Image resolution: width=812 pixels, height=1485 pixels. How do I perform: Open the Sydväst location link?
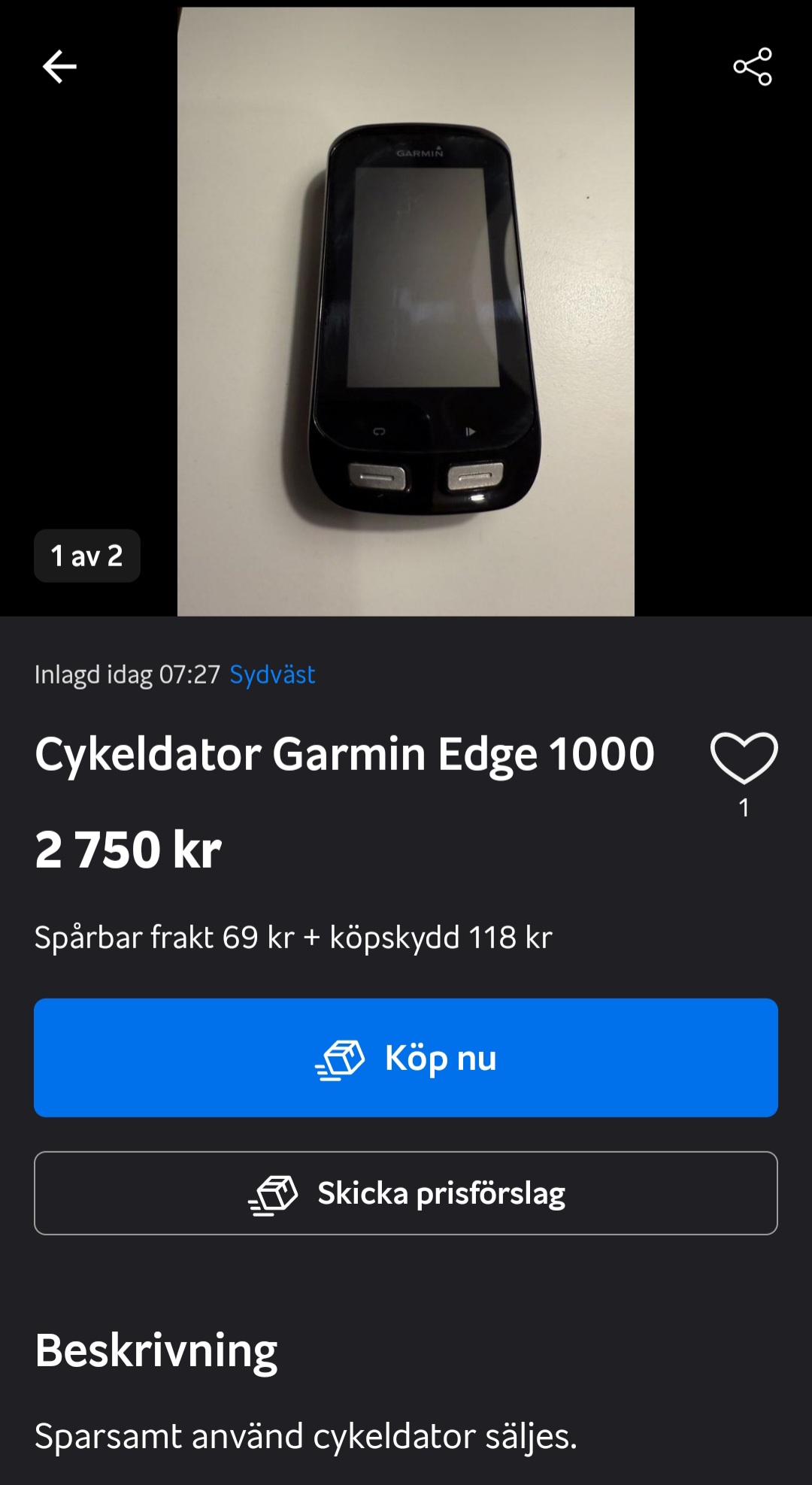click(272, 675)
